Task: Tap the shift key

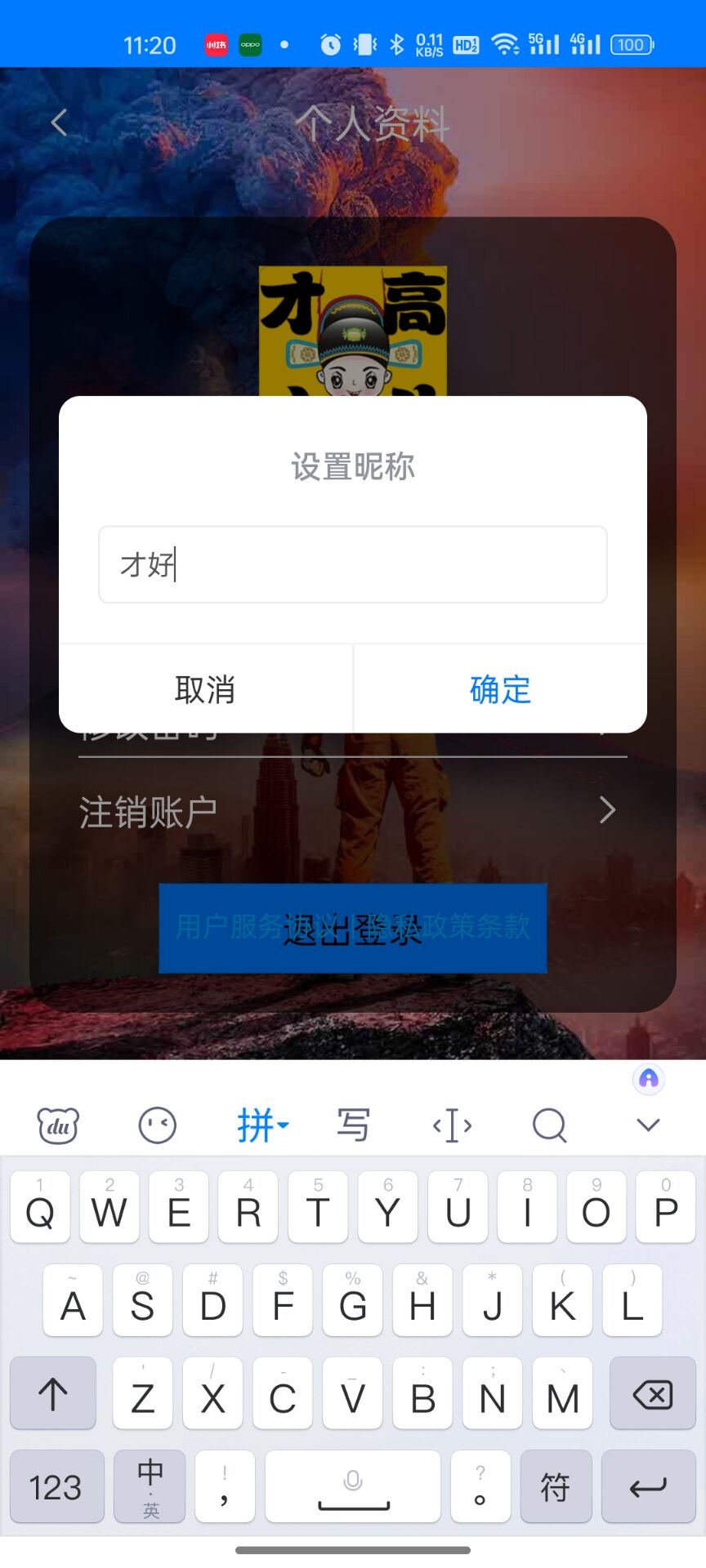Action: (x=53, y=1395)
